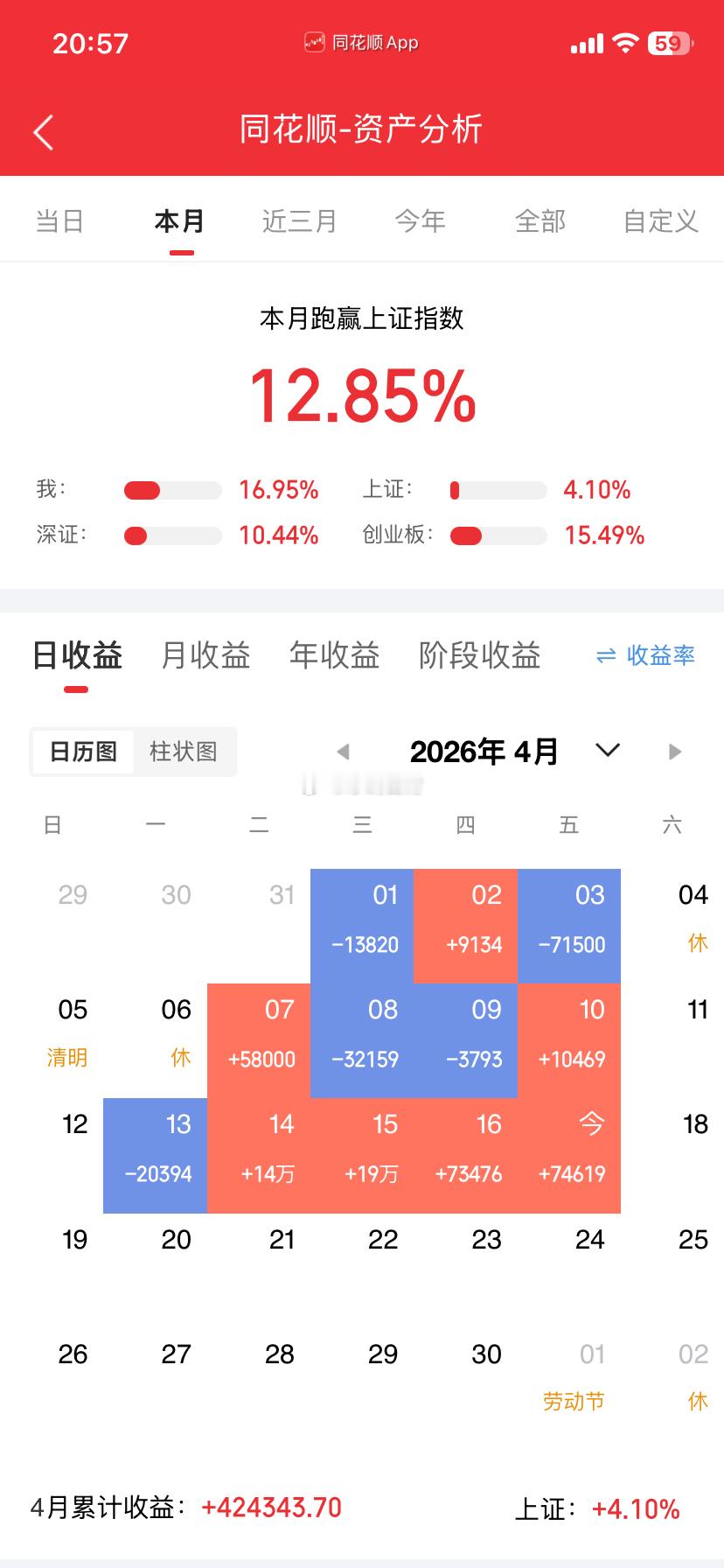
Task: Select today's cell marked 今 showing +74619
Action: (574, 1146)
